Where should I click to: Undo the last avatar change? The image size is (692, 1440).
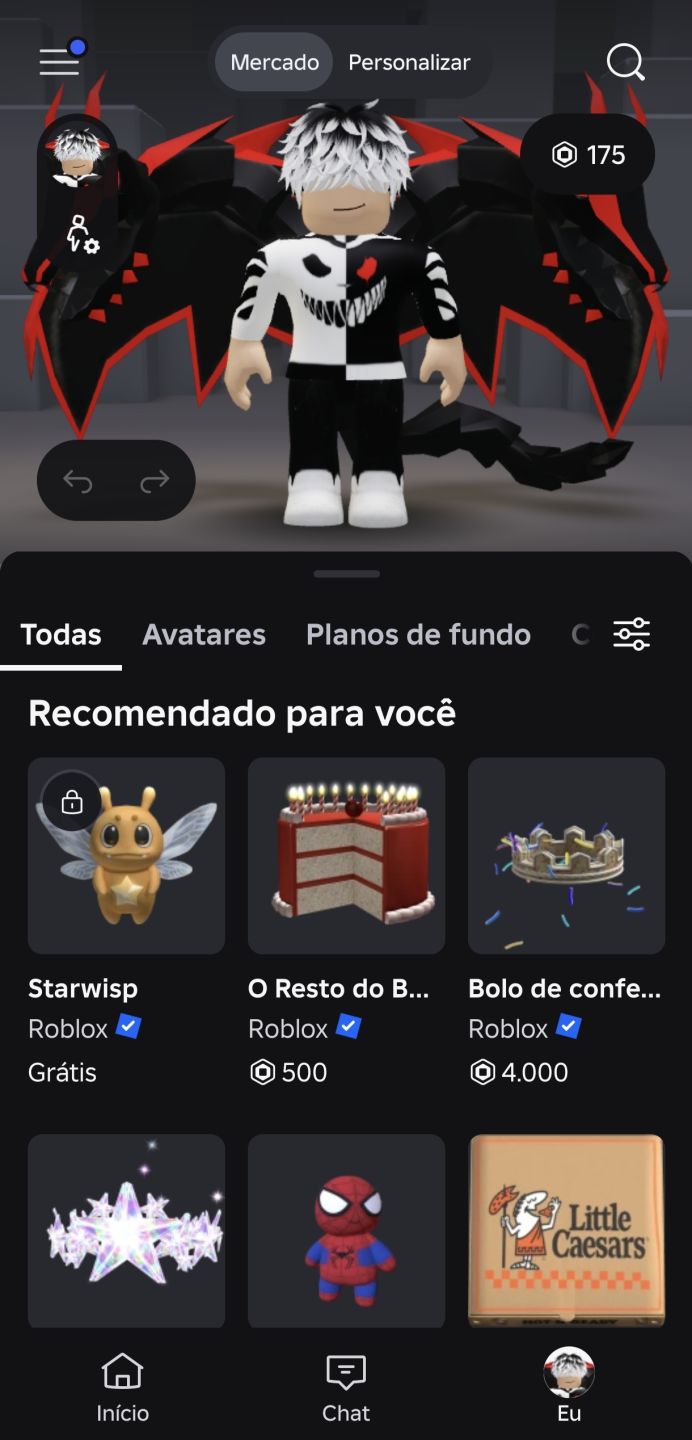(x=78, y=481)
